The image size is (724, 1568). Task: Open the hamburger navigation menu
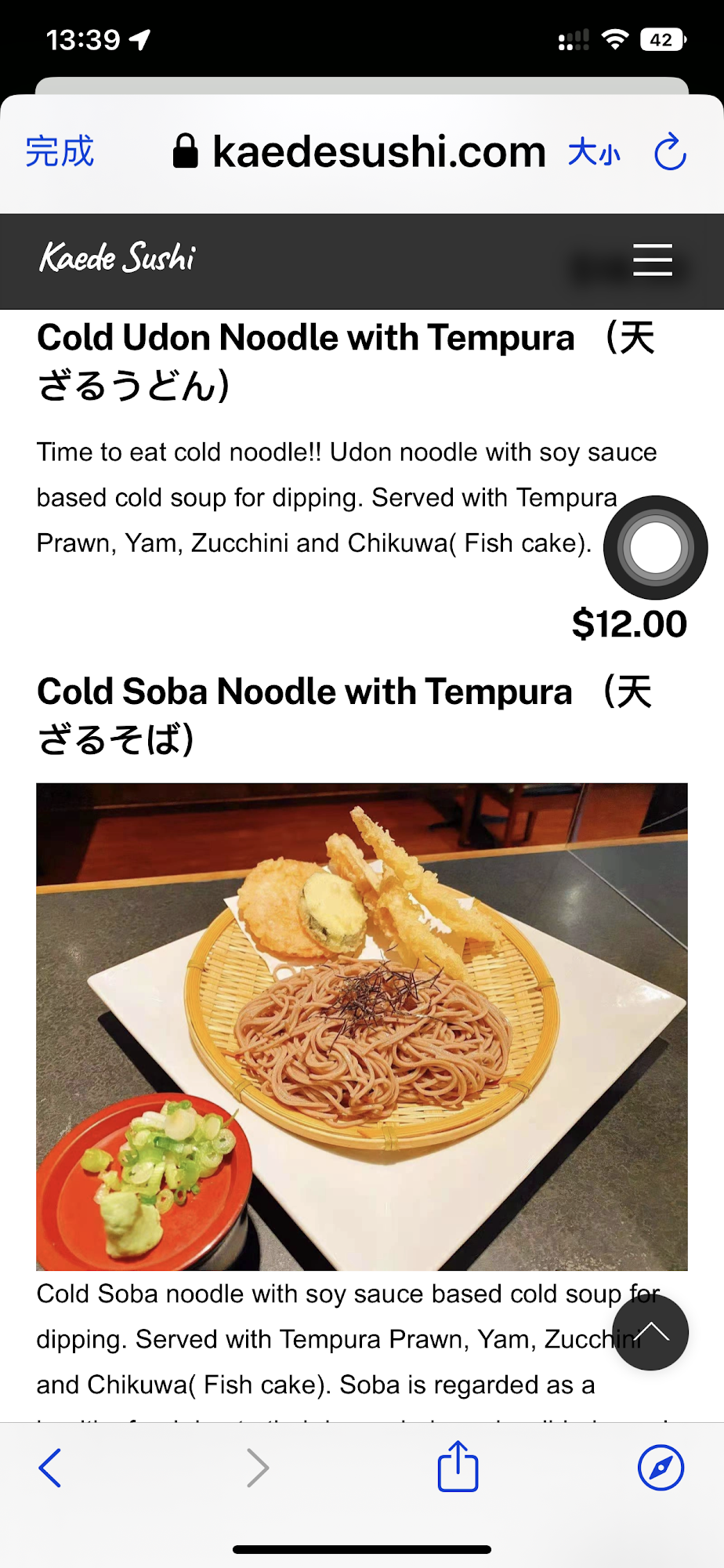(652, 260)
